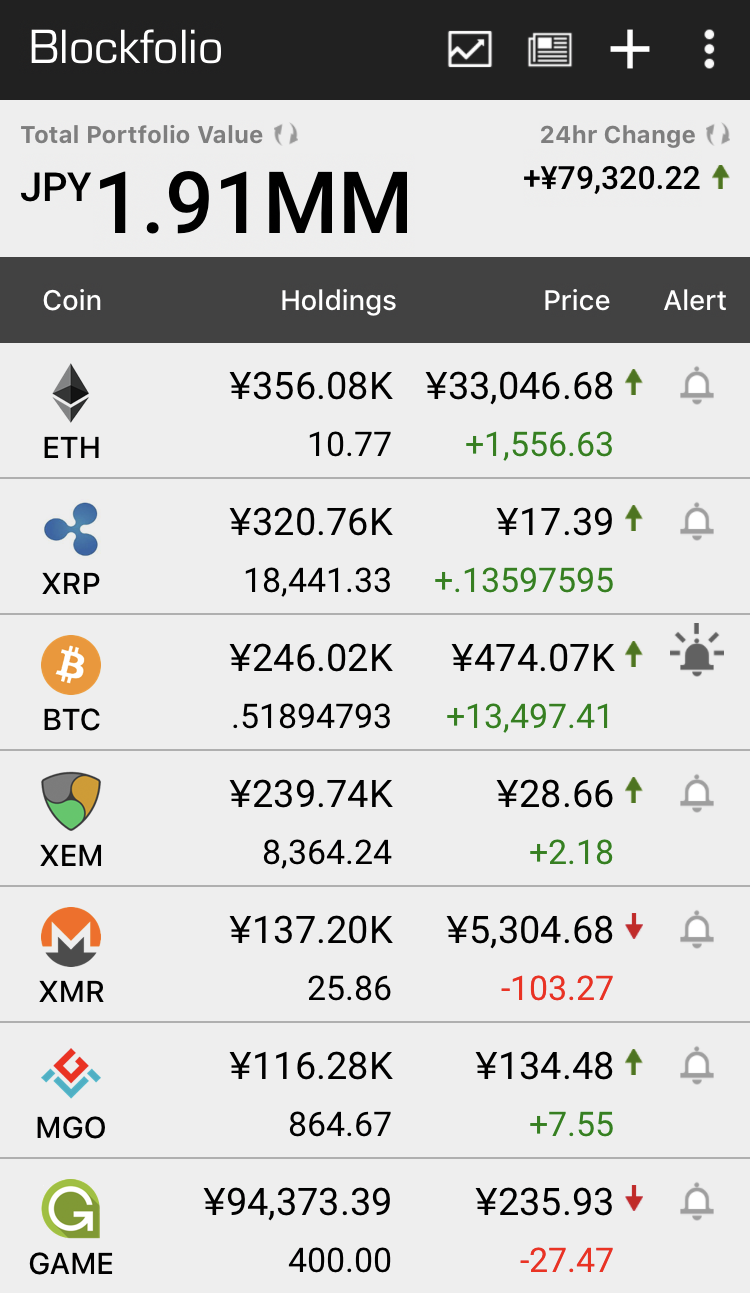This screenshot has height=1293, width=750.
Task: Add a new coin with plus icon
Action: [630, 49]
